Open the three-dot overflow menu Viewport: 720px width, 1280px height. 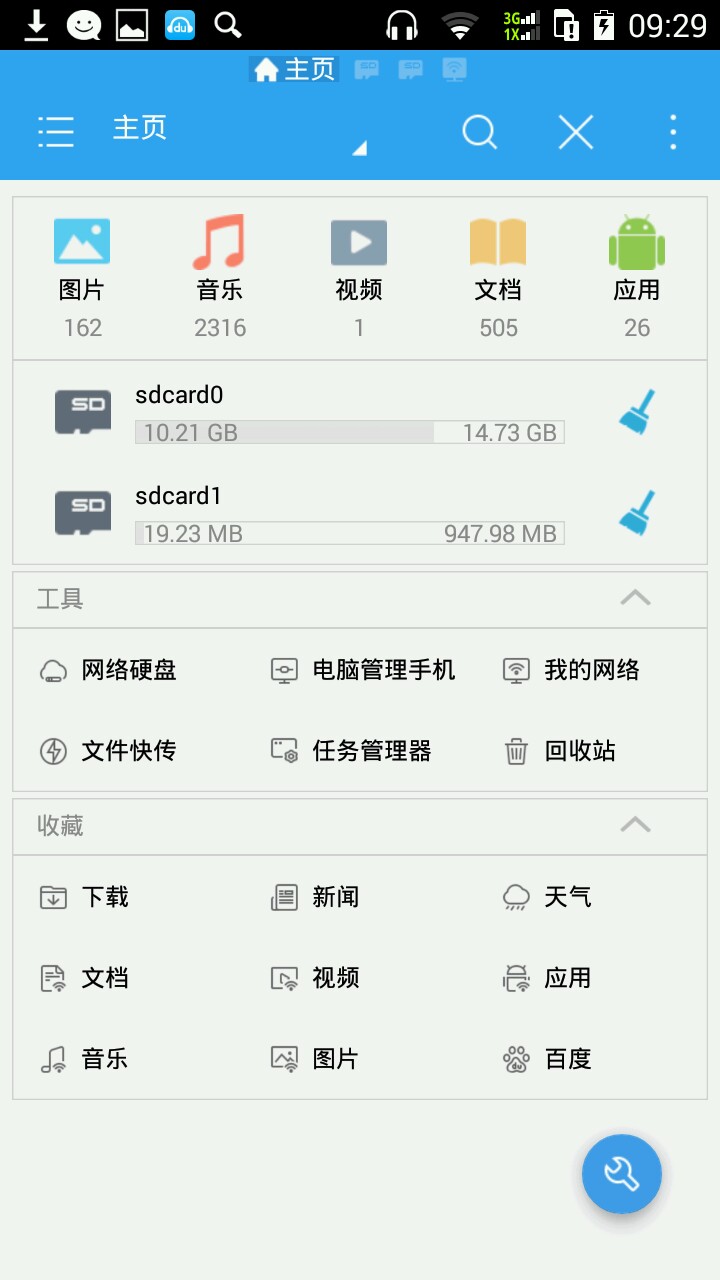(x=672, y=131)
